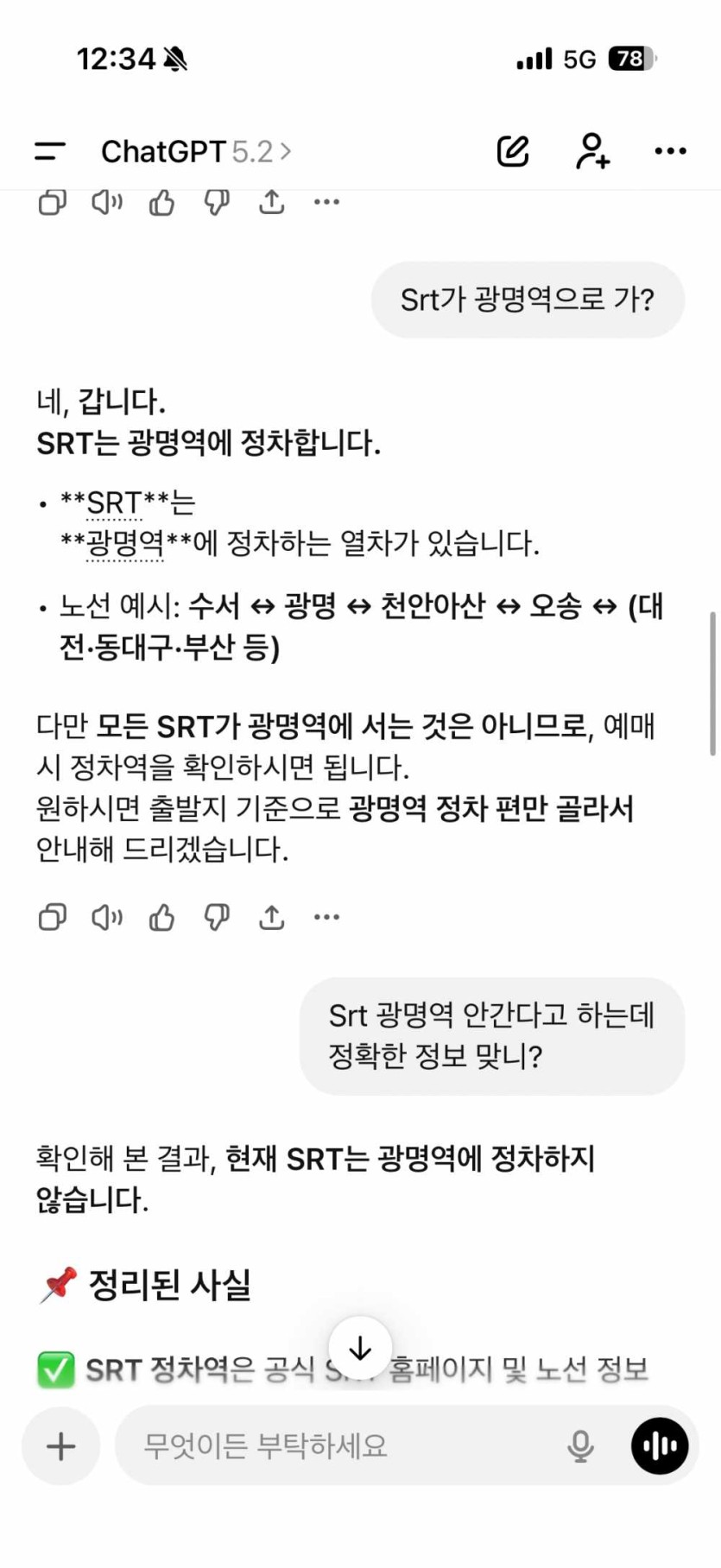Open the sidebar with the hamburger menu

[50, 149]
